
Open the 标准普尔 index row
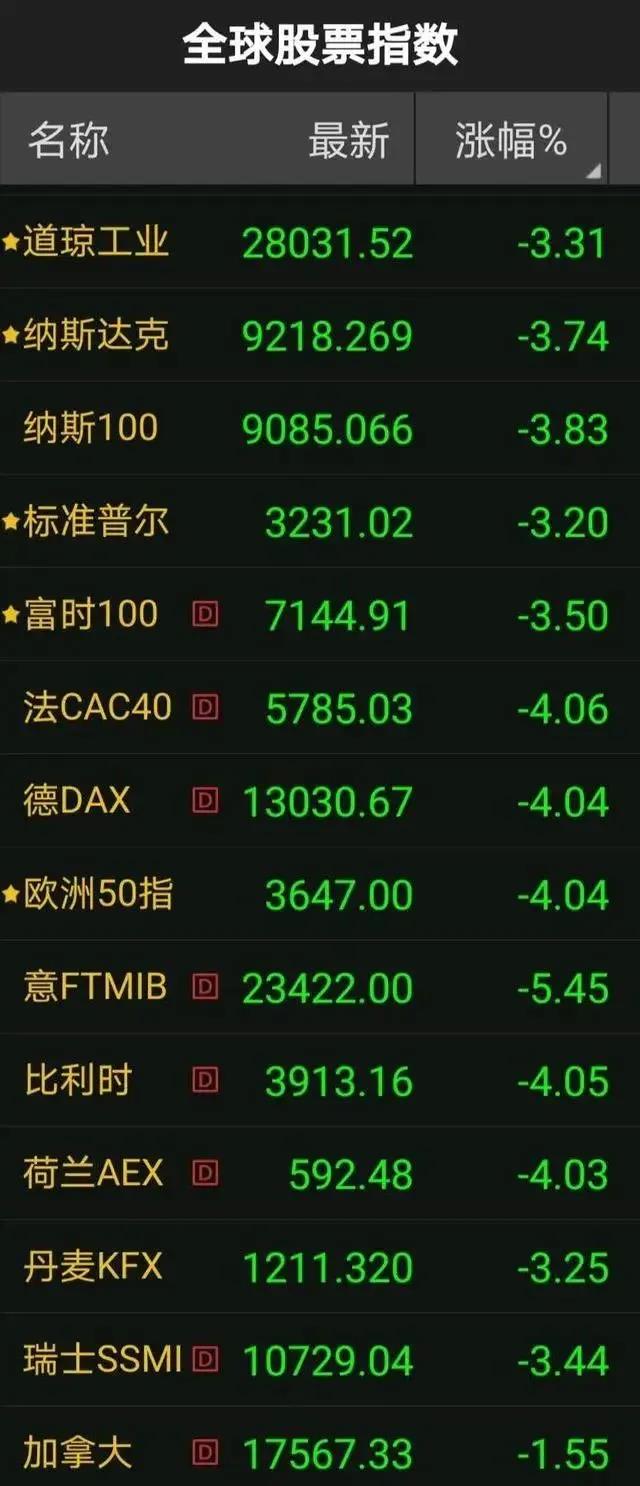point(96,521)
